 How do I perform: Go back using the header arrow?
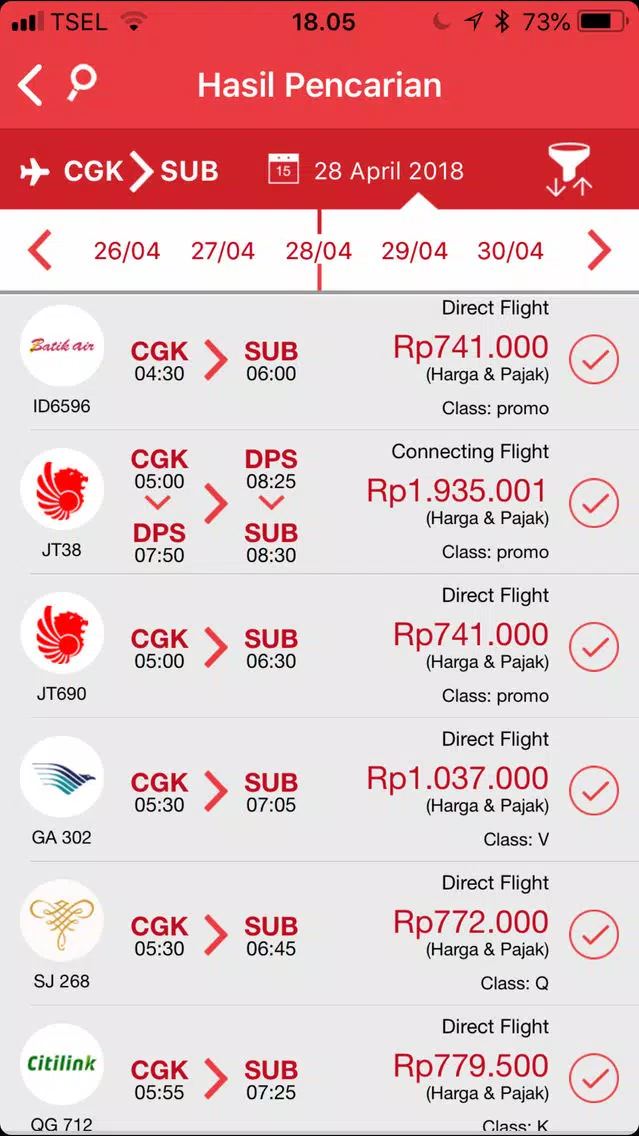pos(30,85)
